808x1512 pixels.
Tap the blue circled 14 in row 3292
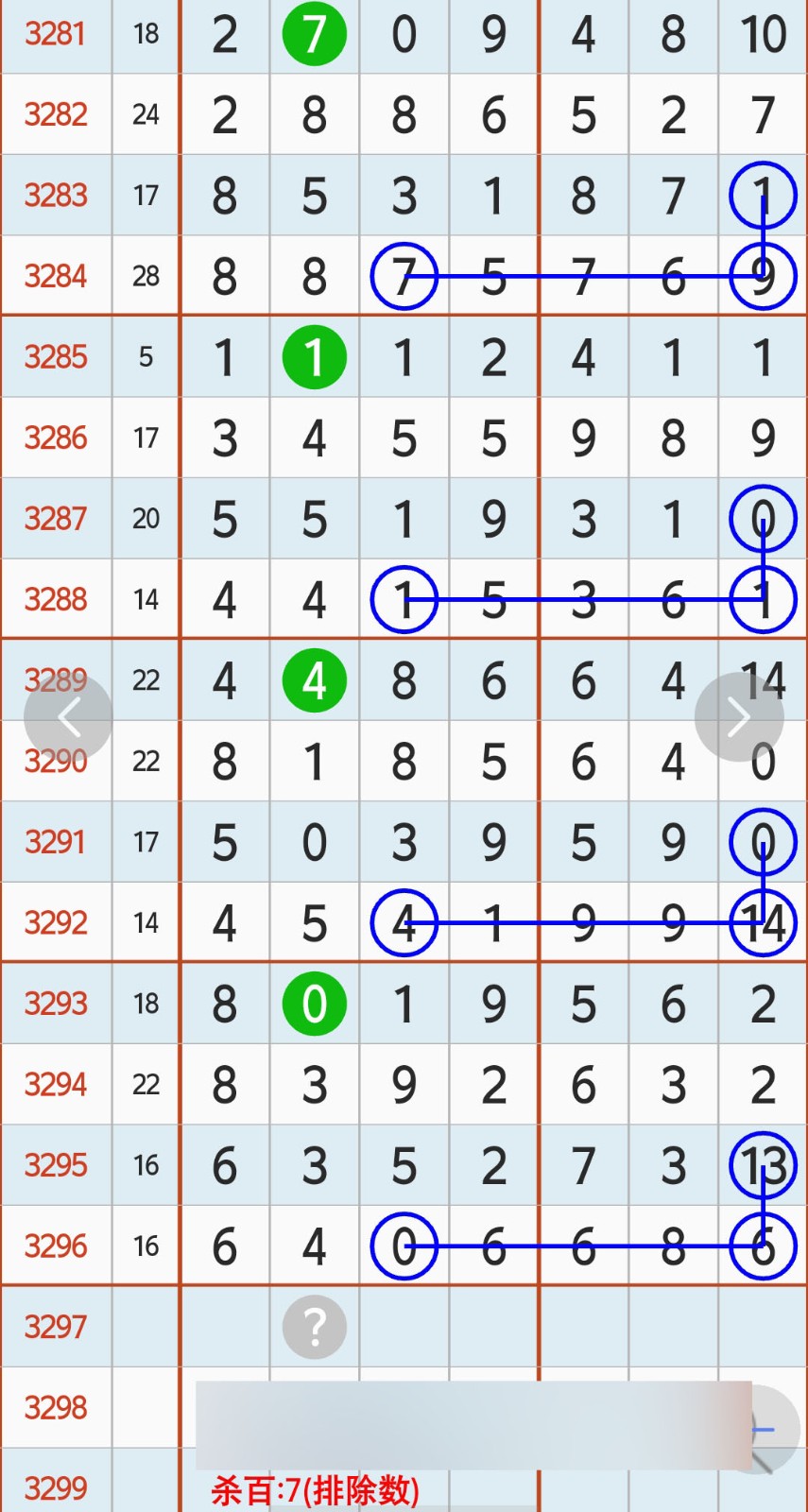(x=762, y=922)
